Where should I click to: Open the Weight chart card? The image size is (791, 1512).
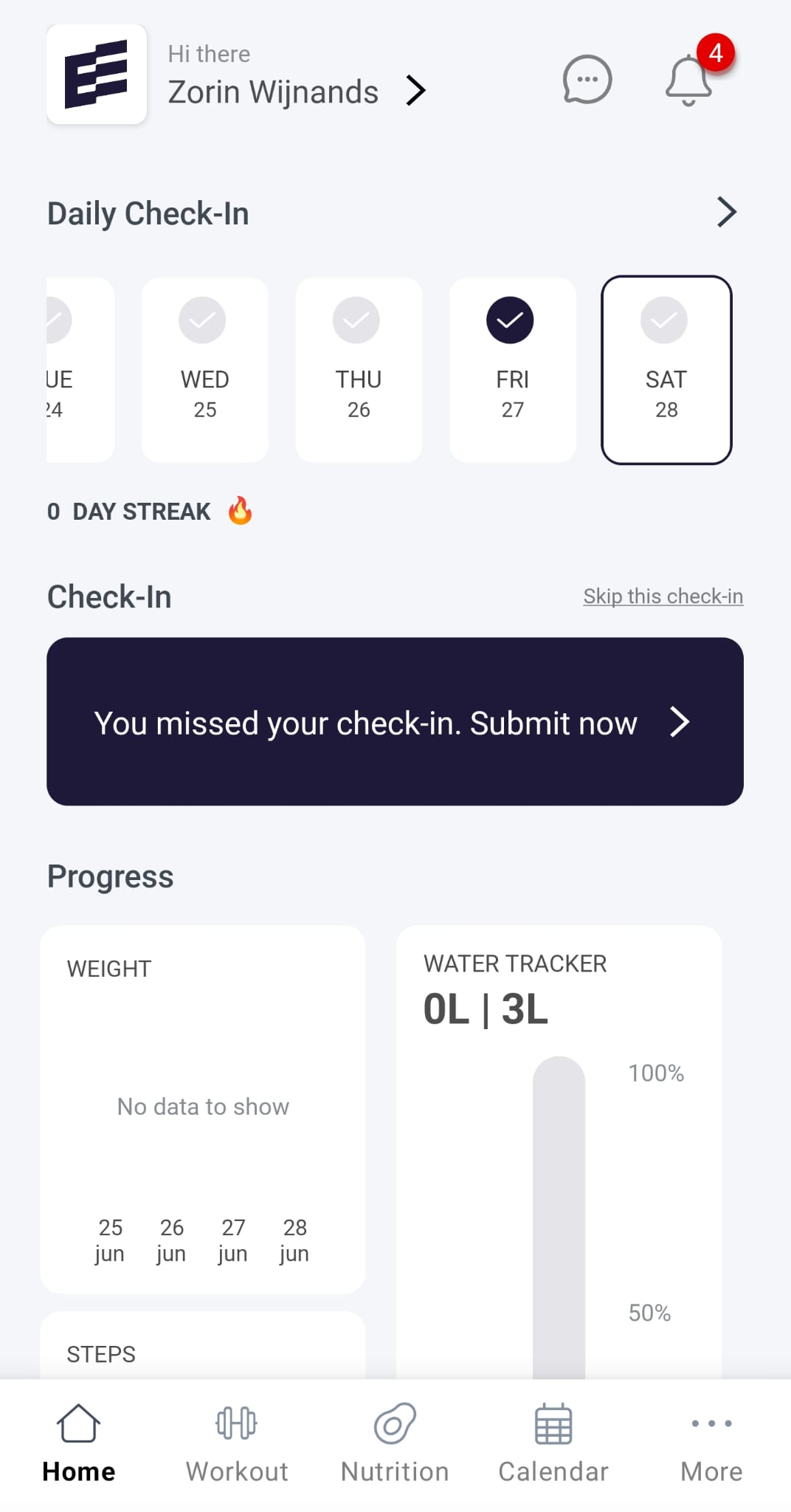point(204,1107)
